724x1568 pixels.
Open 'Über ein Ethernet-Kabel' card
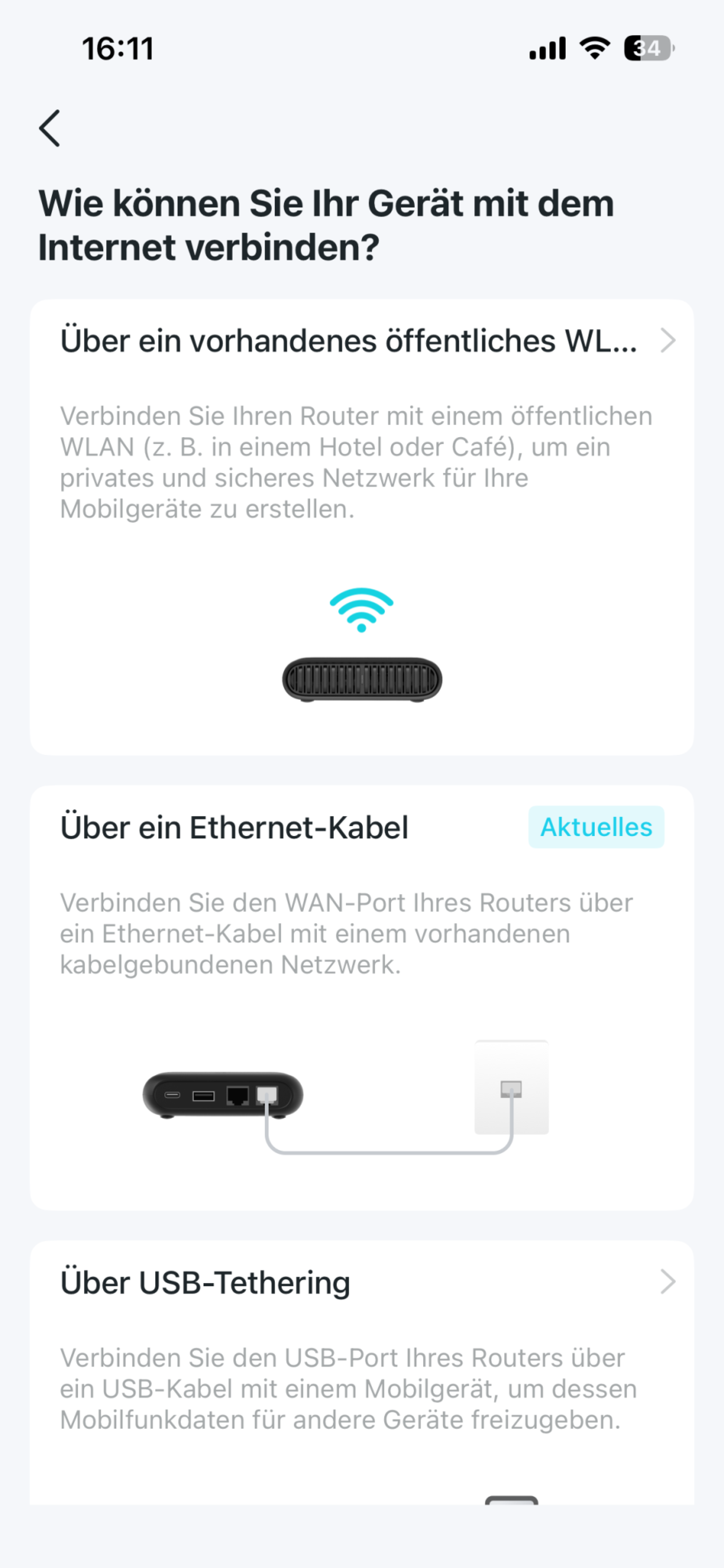pyautogui.click(x=234, y=827)
